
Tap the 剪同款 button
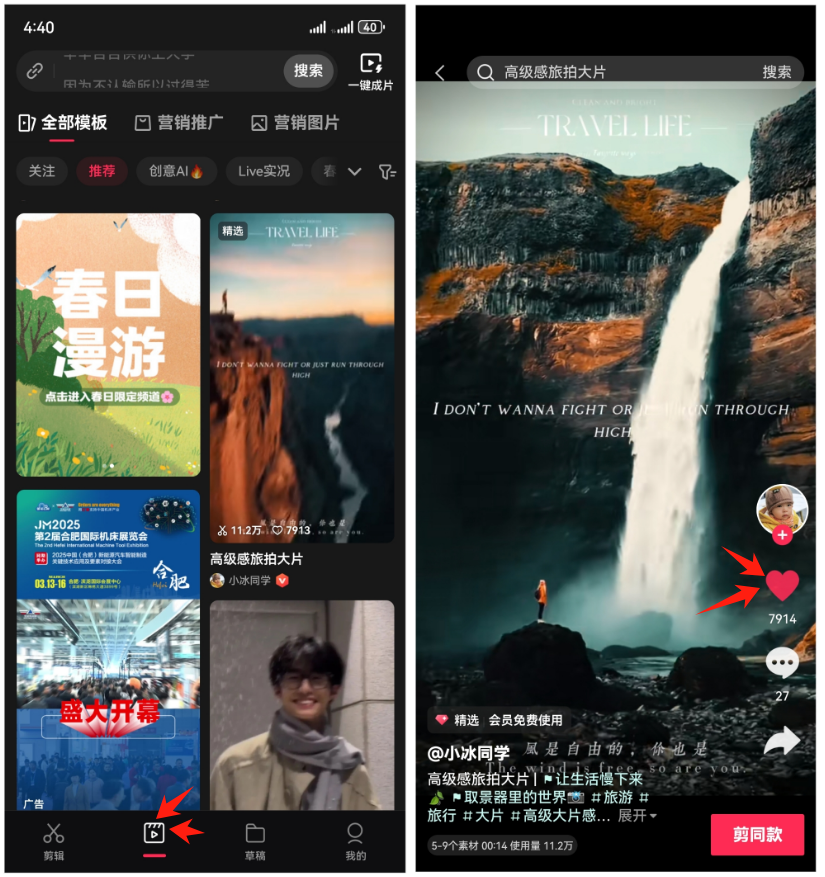coord(757,835)
